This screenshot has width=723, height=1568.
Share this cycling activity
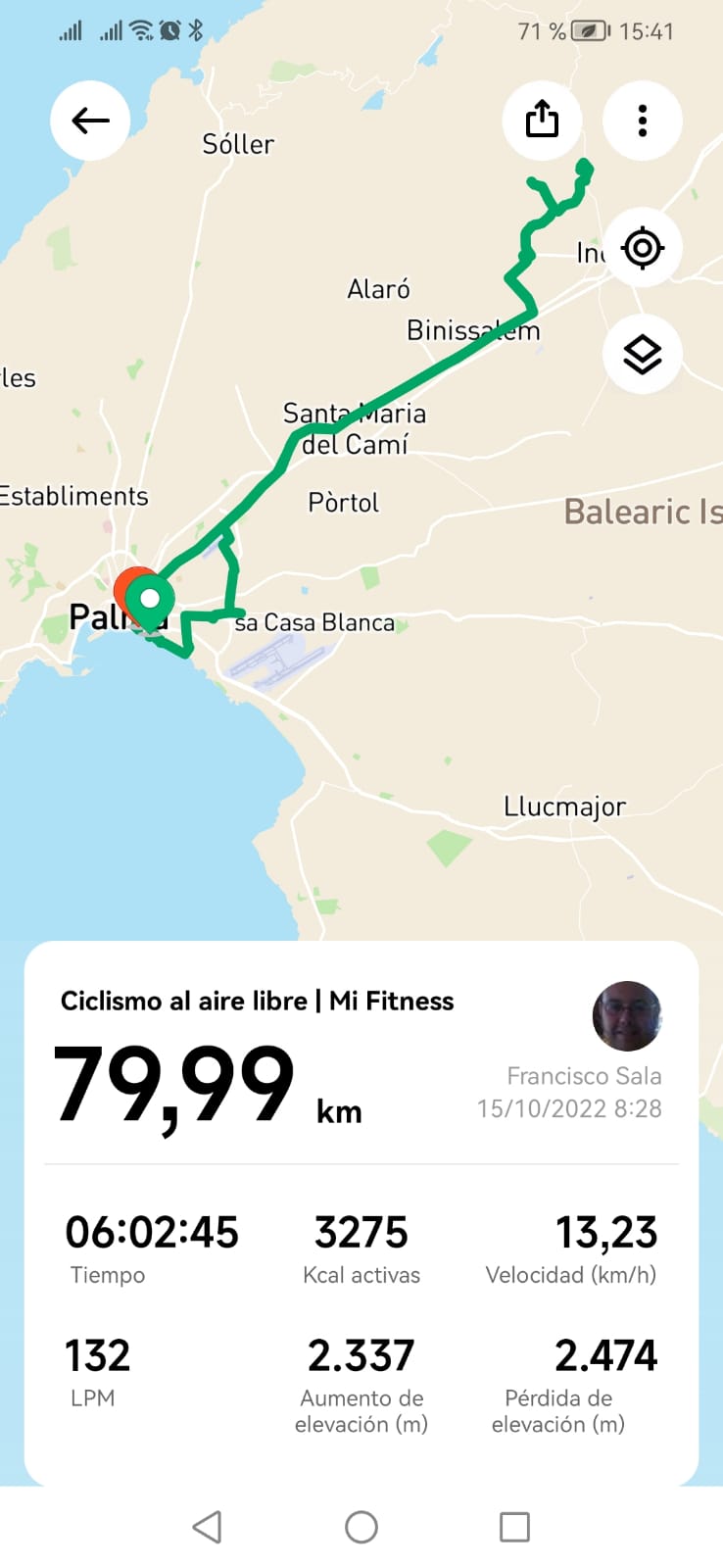[542, 121]
